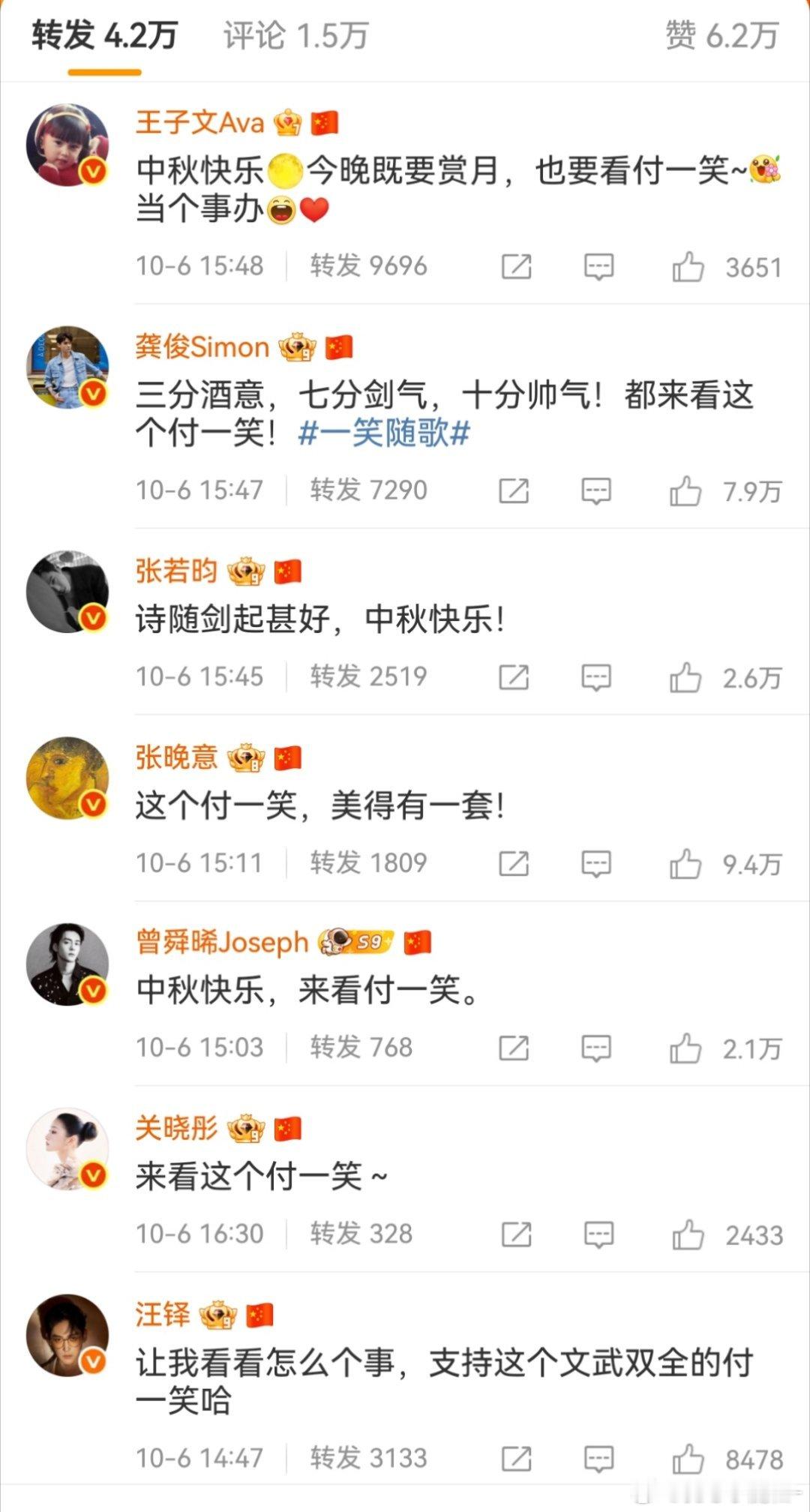The height and width of the screenshot is (1512, 810).
Task: Open 王子文Ava's profile avatar
Action: click(x=67, y=145)
